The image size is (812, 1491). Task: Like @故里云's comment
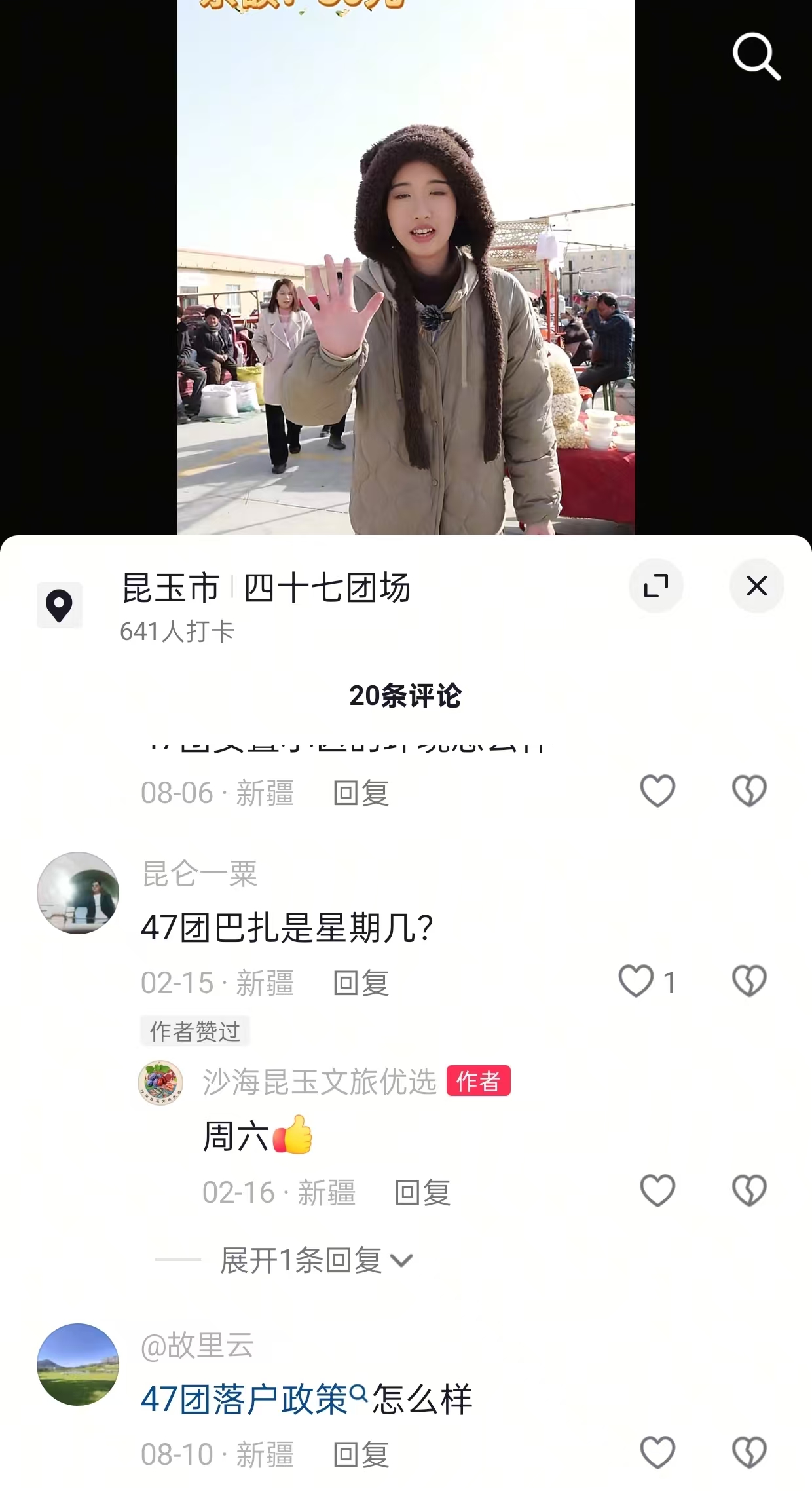[657, 1452]
